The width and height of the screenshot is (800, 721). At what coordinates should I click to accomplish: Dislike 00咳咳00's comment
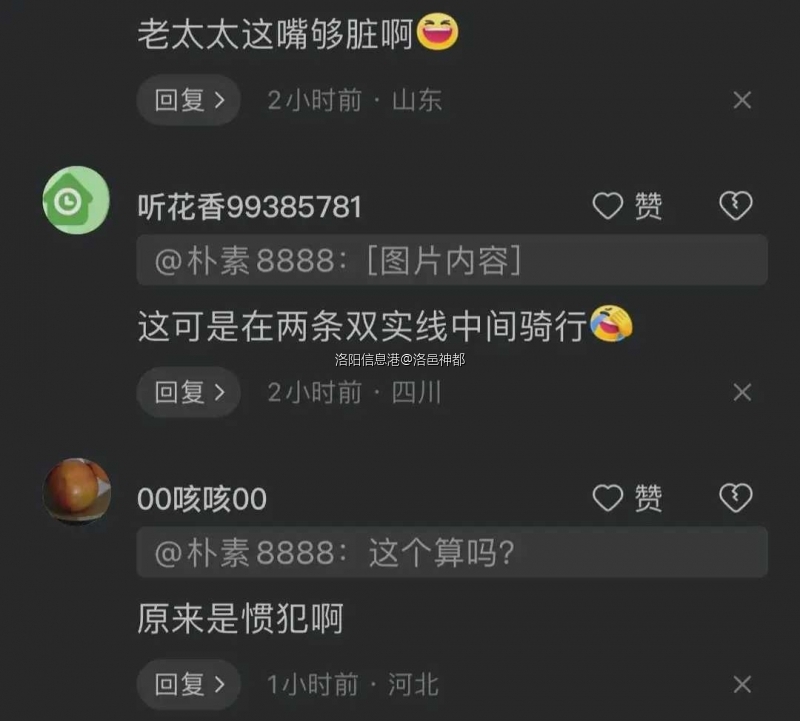736,498
